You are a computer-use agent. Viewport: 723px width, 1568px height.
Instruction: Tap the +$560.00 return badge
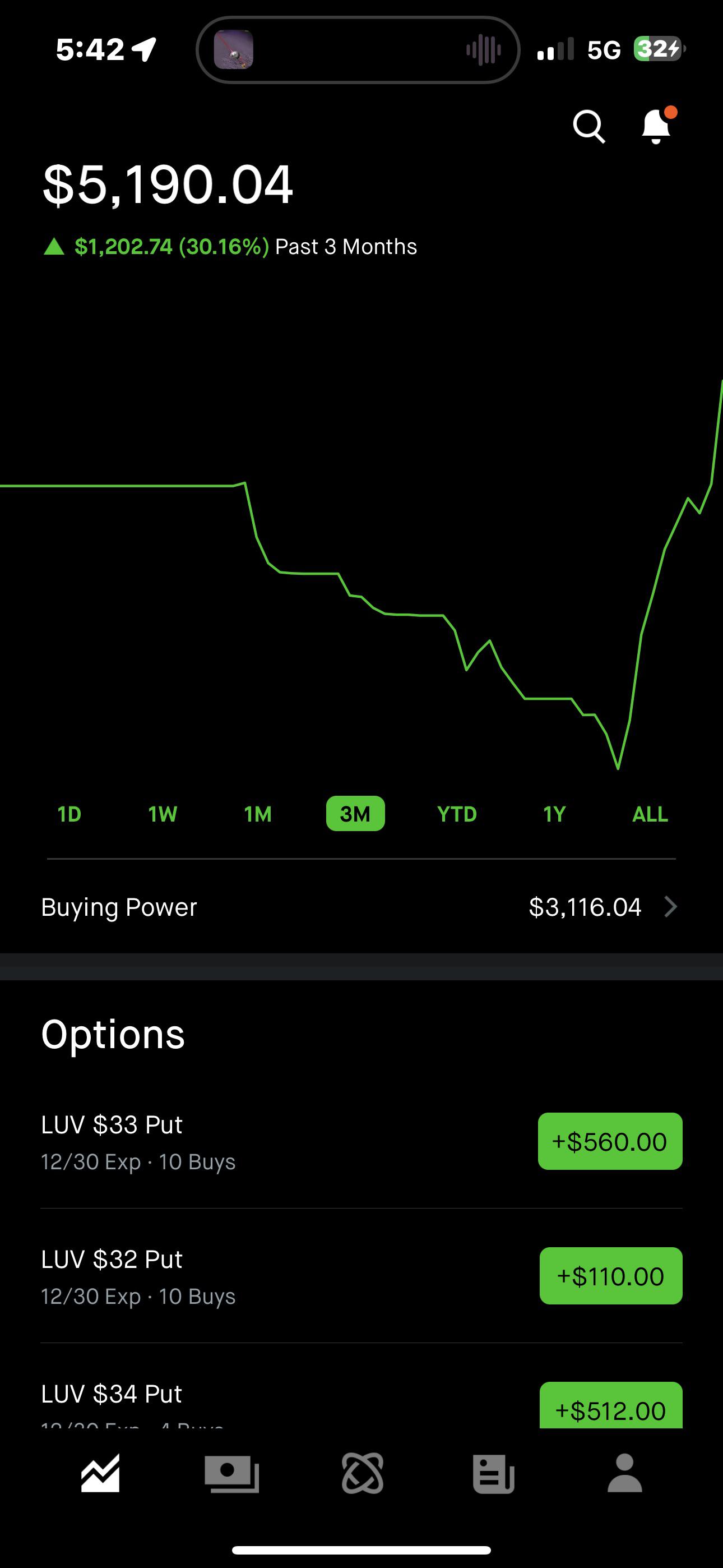point(610,1141)
